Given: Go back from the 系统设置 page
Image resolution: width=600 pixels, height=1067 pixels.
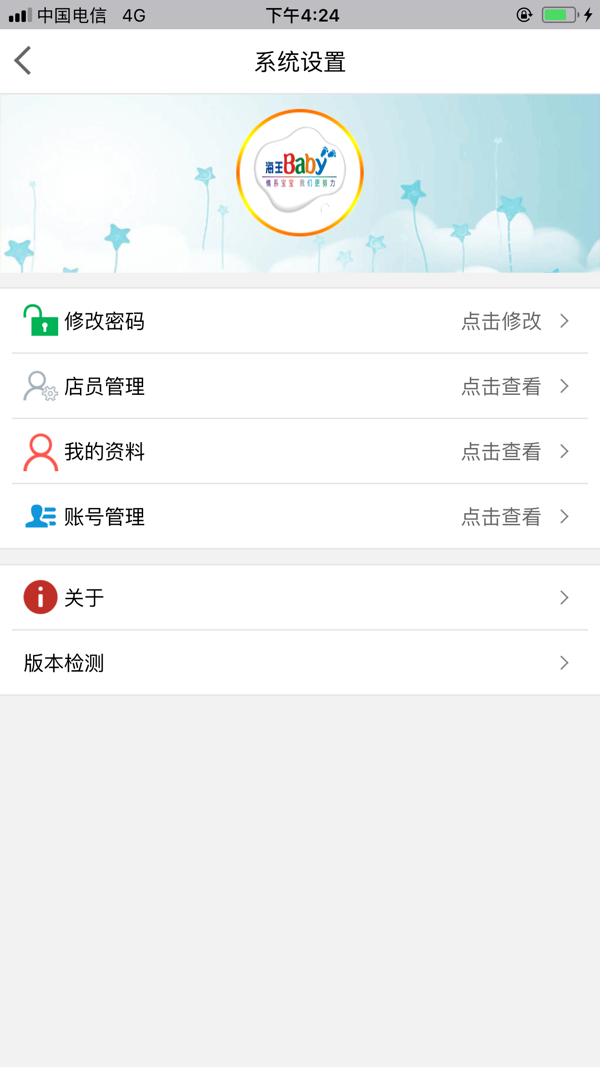Looking at the screenshot, I should (24, 61).
